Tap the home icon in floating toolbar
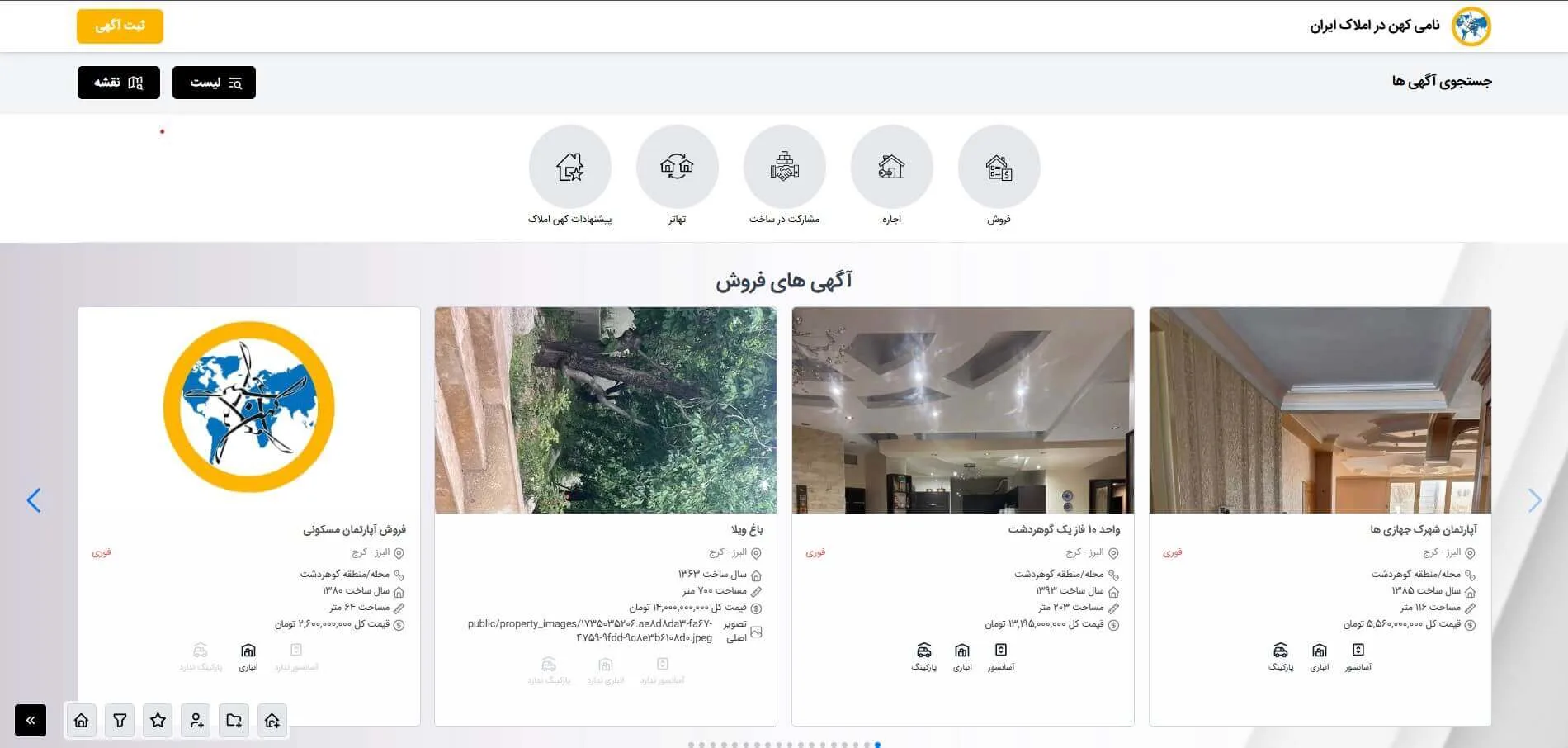1568x748 pixels. (x=82, y=721)
